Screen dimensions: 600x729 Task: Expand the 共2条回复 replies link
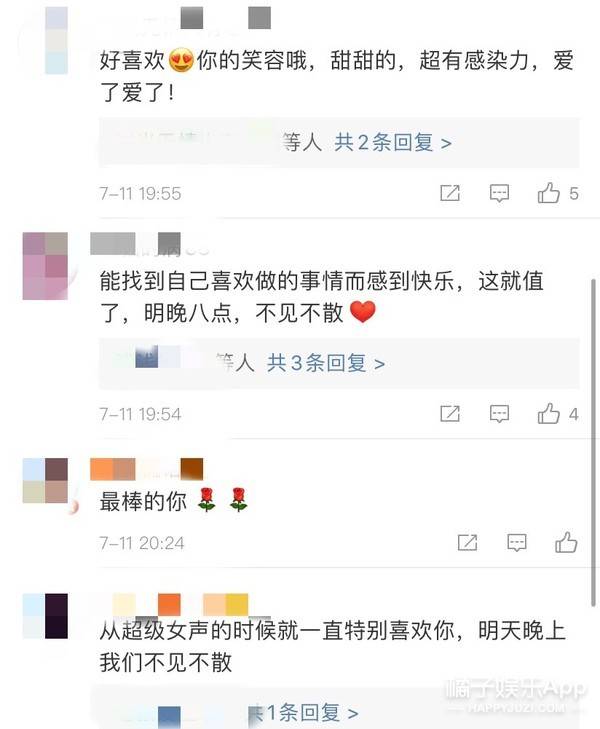[392, 143]
